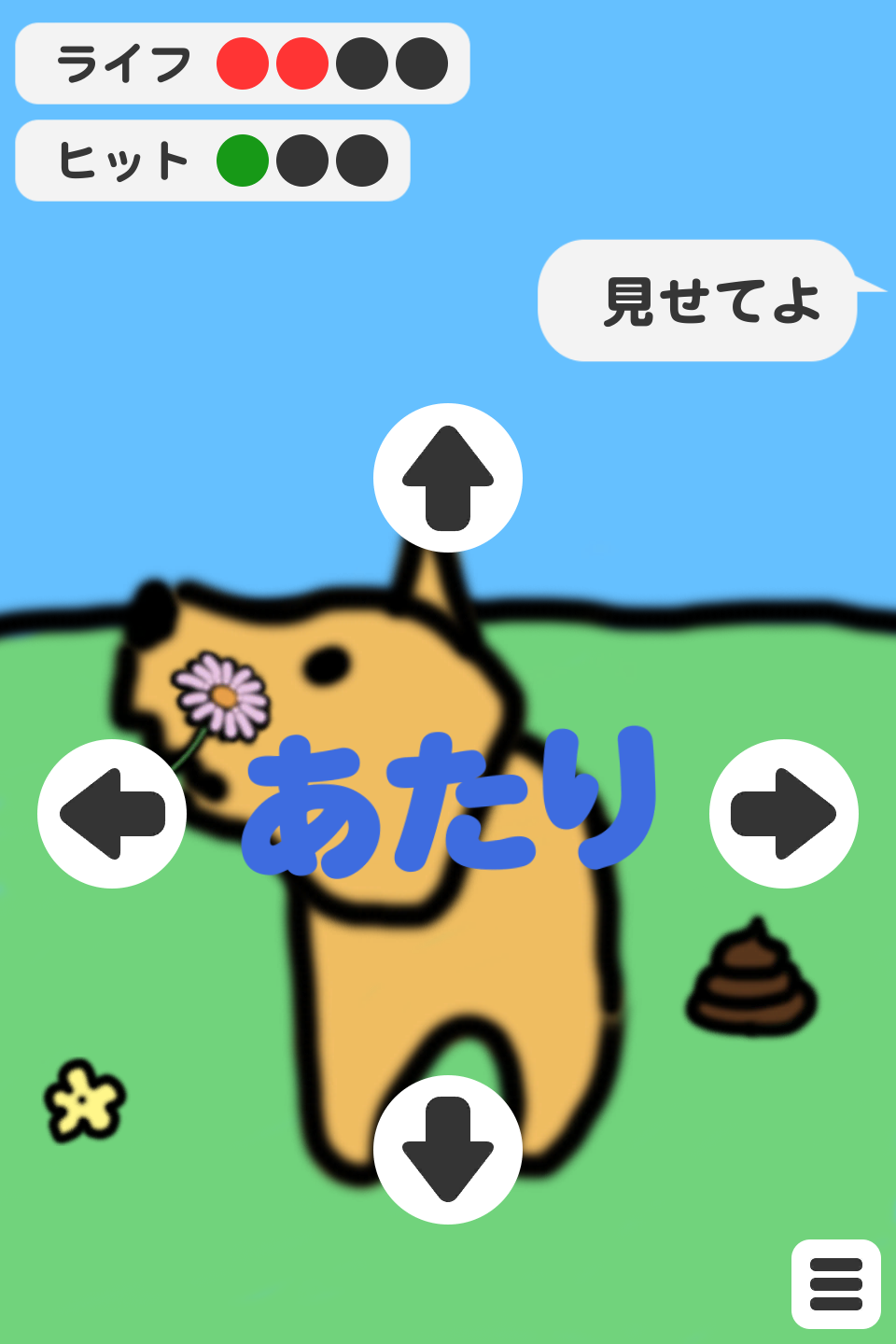Select the right arrow button
This screenshot has width=896, height=1344.
pyautogui.click(x=784, y=814)
